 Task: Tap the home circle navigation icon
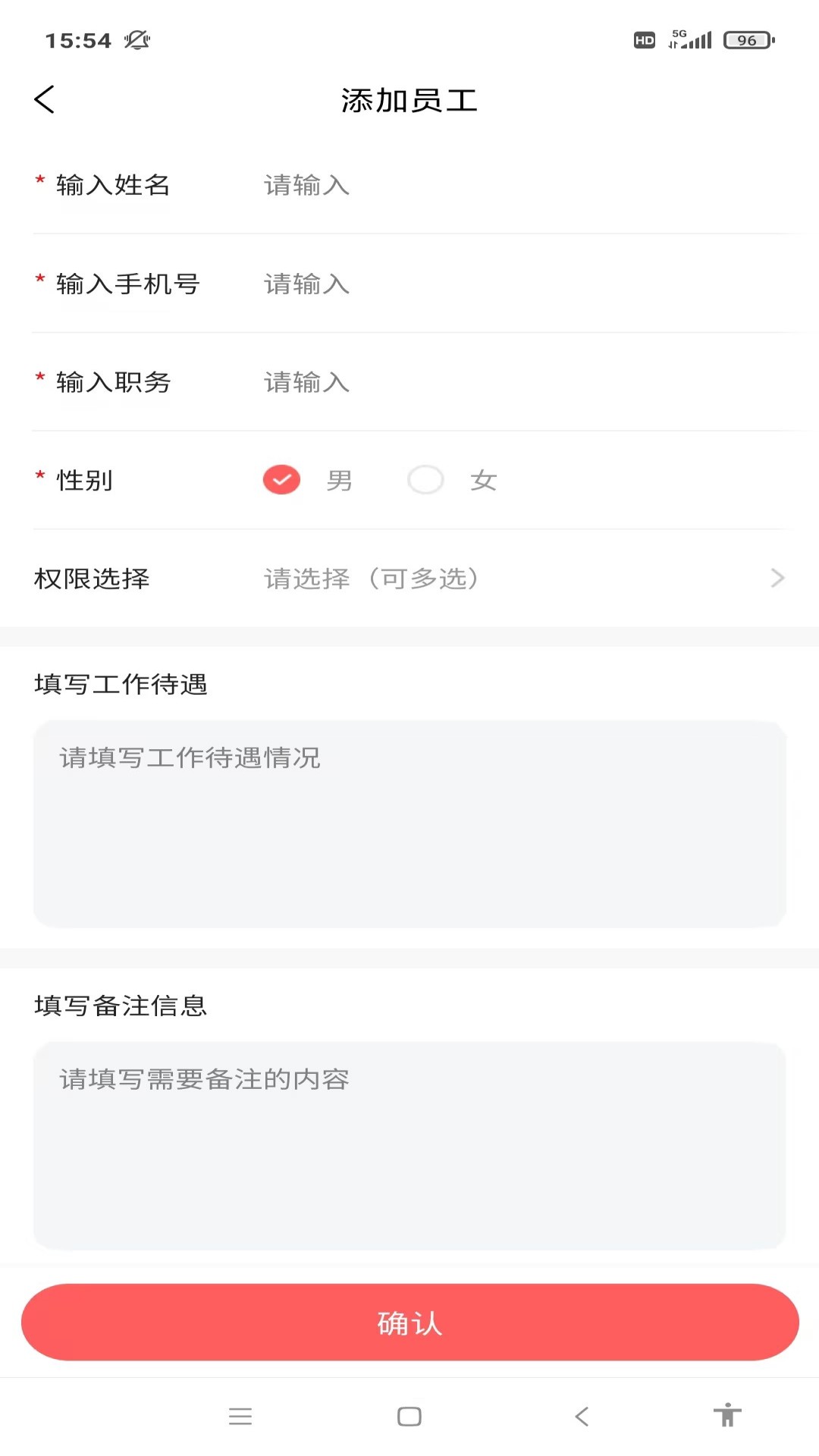(x=409, y=1417)
